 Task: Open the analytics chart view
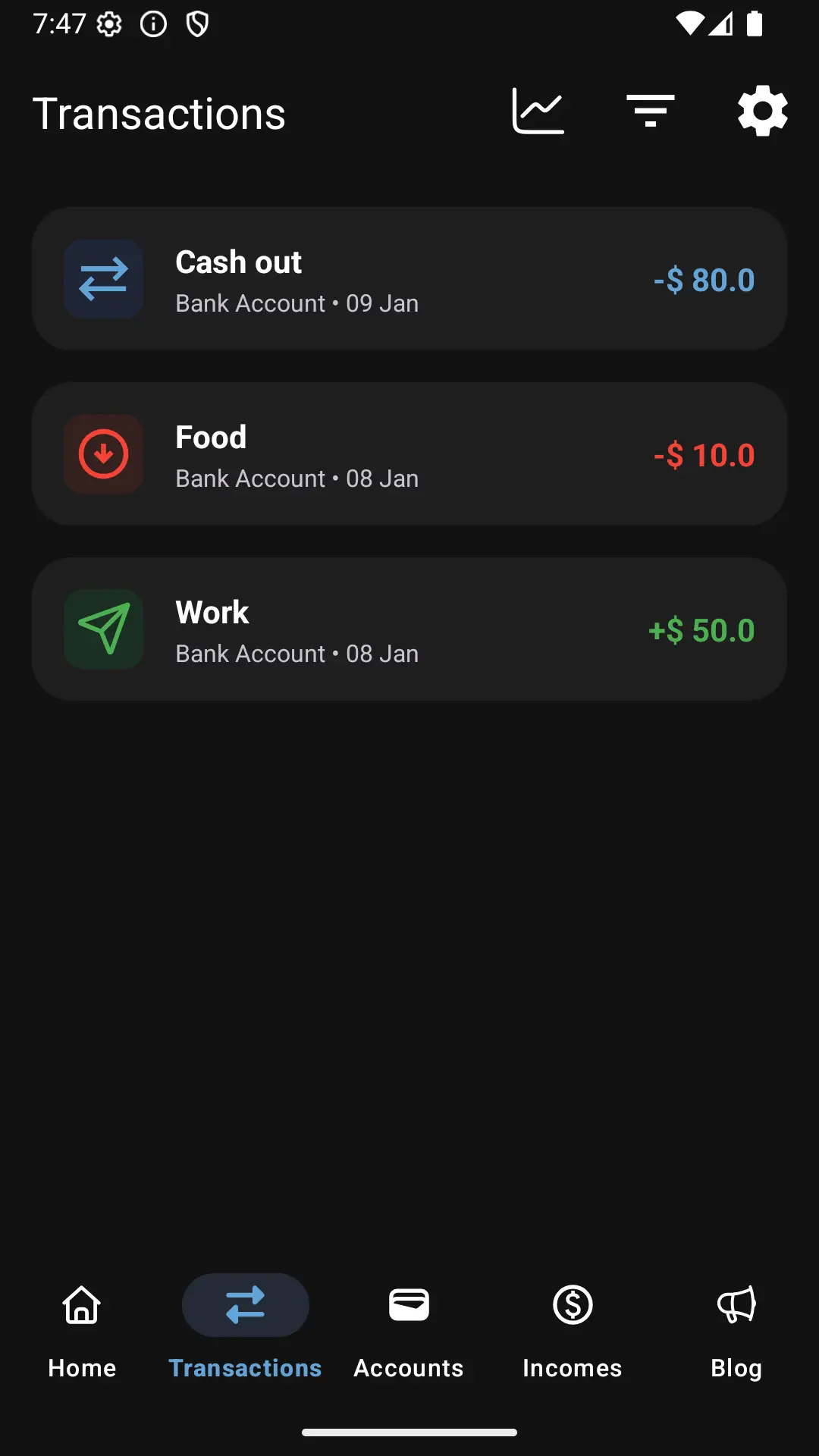click(x=538, y=111)
